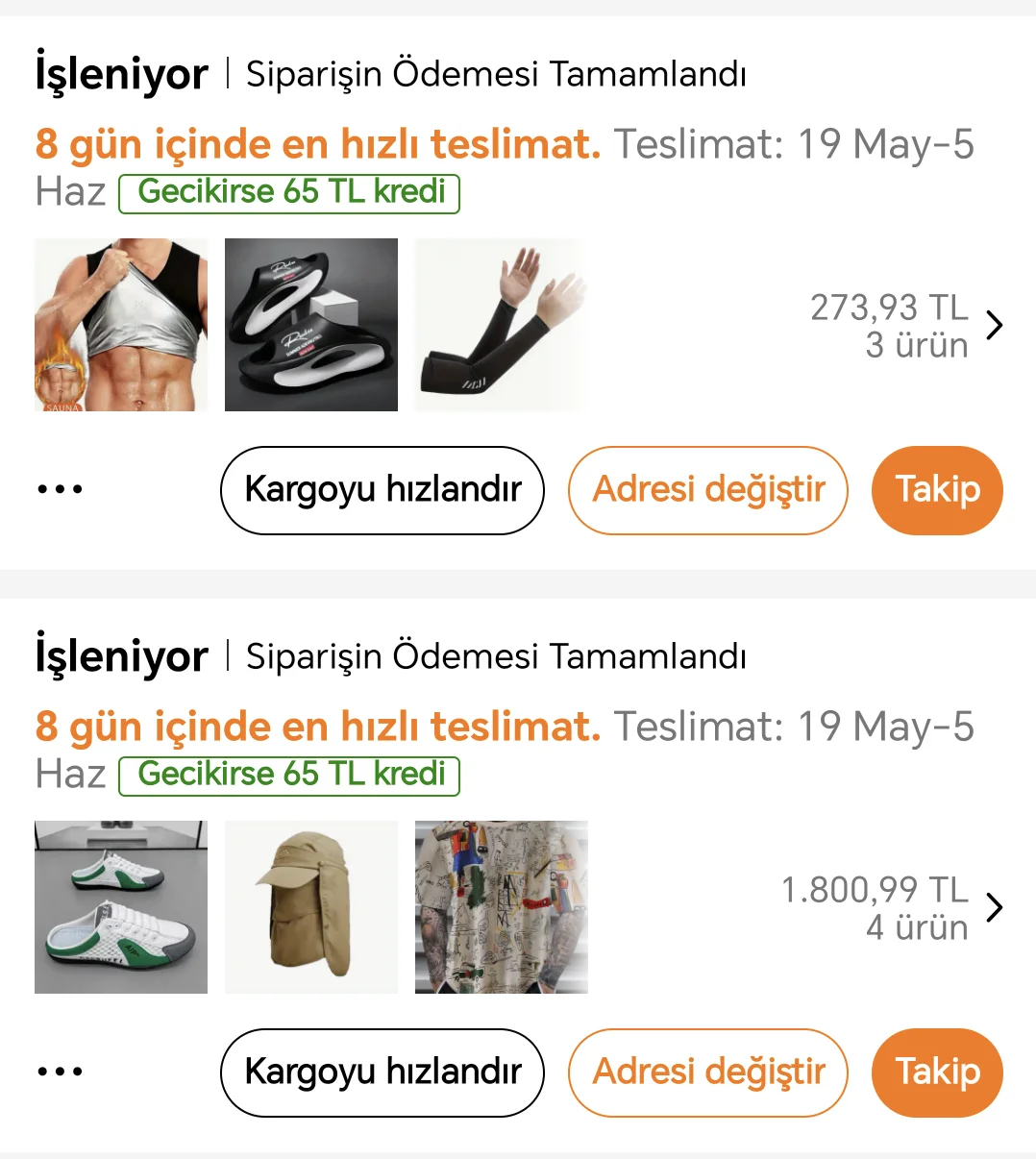Screen dimensions: 1036x1159
Task: Change address for the 273,93 TL order
Action: 708,490
